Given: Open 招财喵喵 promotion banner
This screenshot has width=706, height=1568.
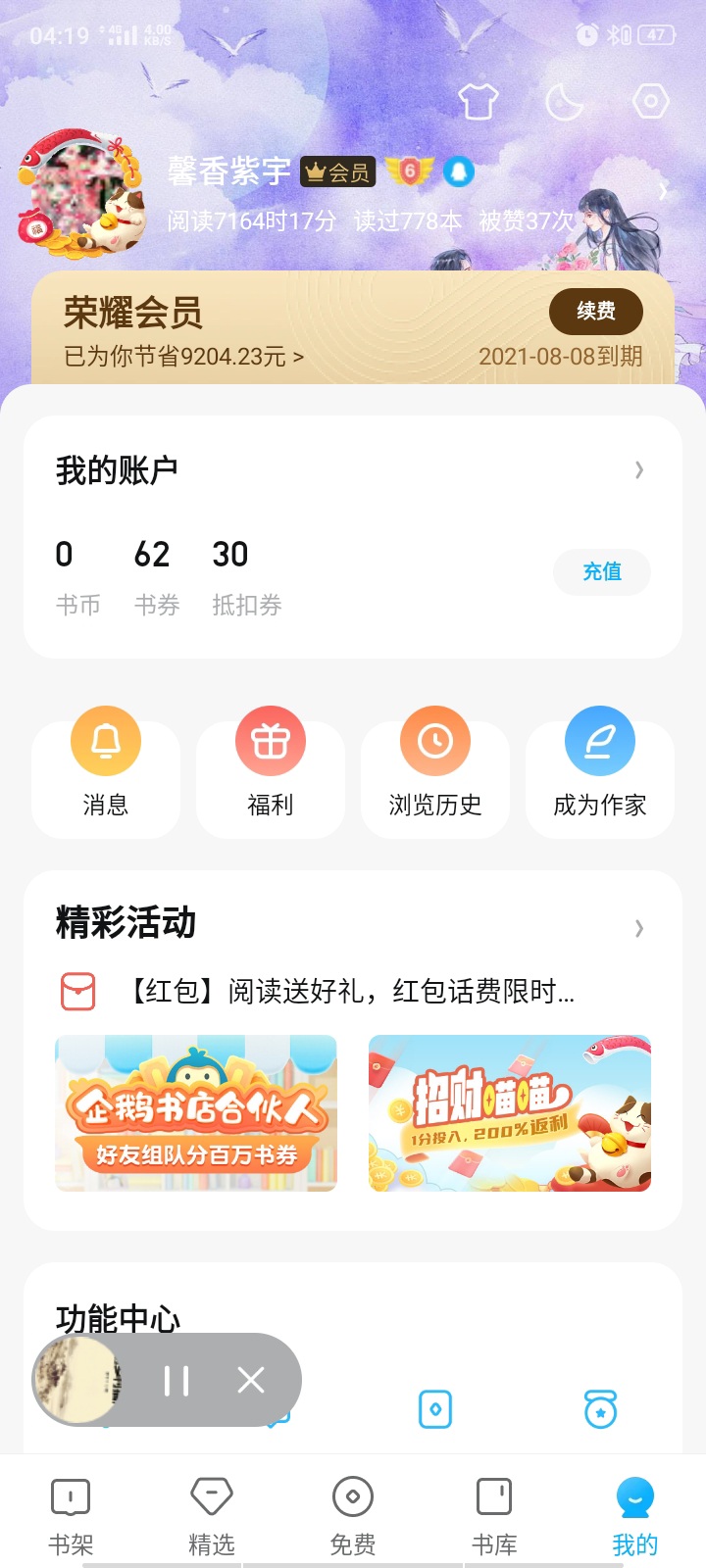Looking at the screenshot, I should pos(510,1113).
